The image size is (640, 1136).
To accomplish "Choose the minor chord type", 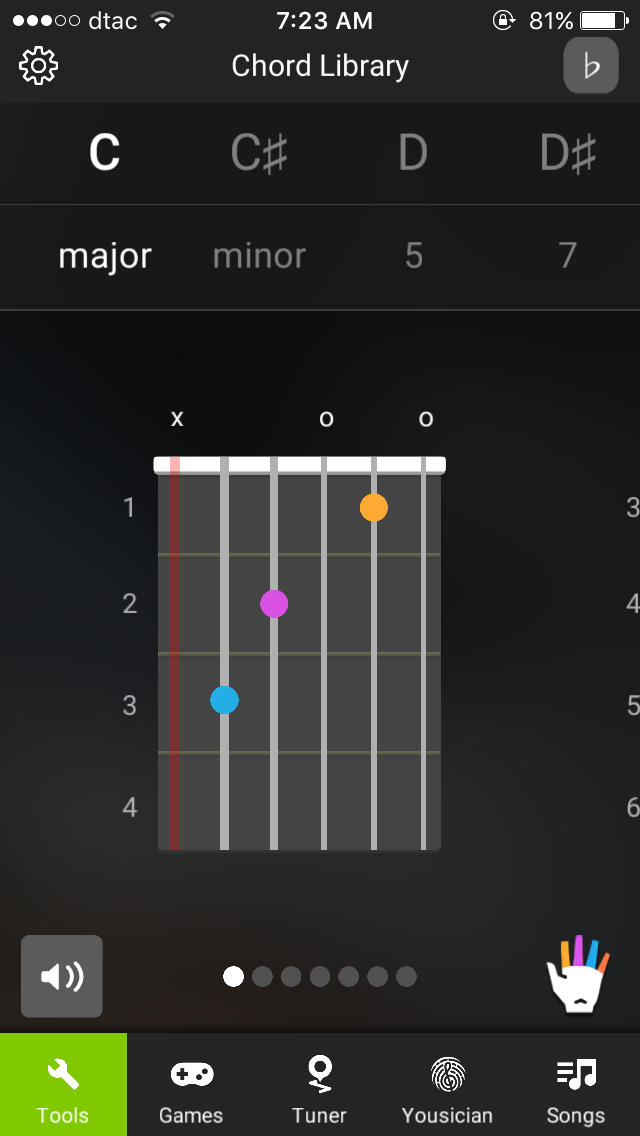I will tap(259, 256).
